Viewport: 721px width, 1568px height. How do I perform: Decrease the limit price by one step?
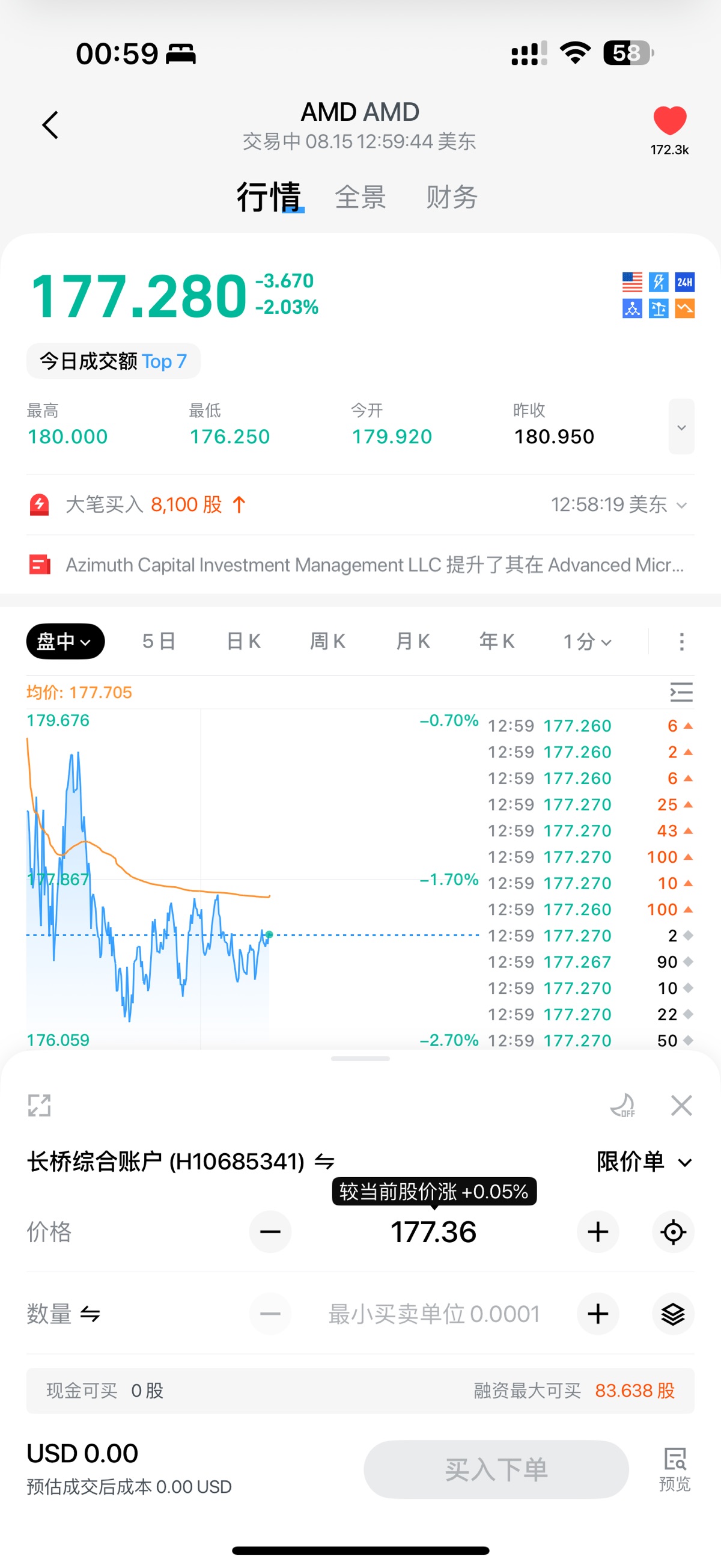click(270, 1232)
